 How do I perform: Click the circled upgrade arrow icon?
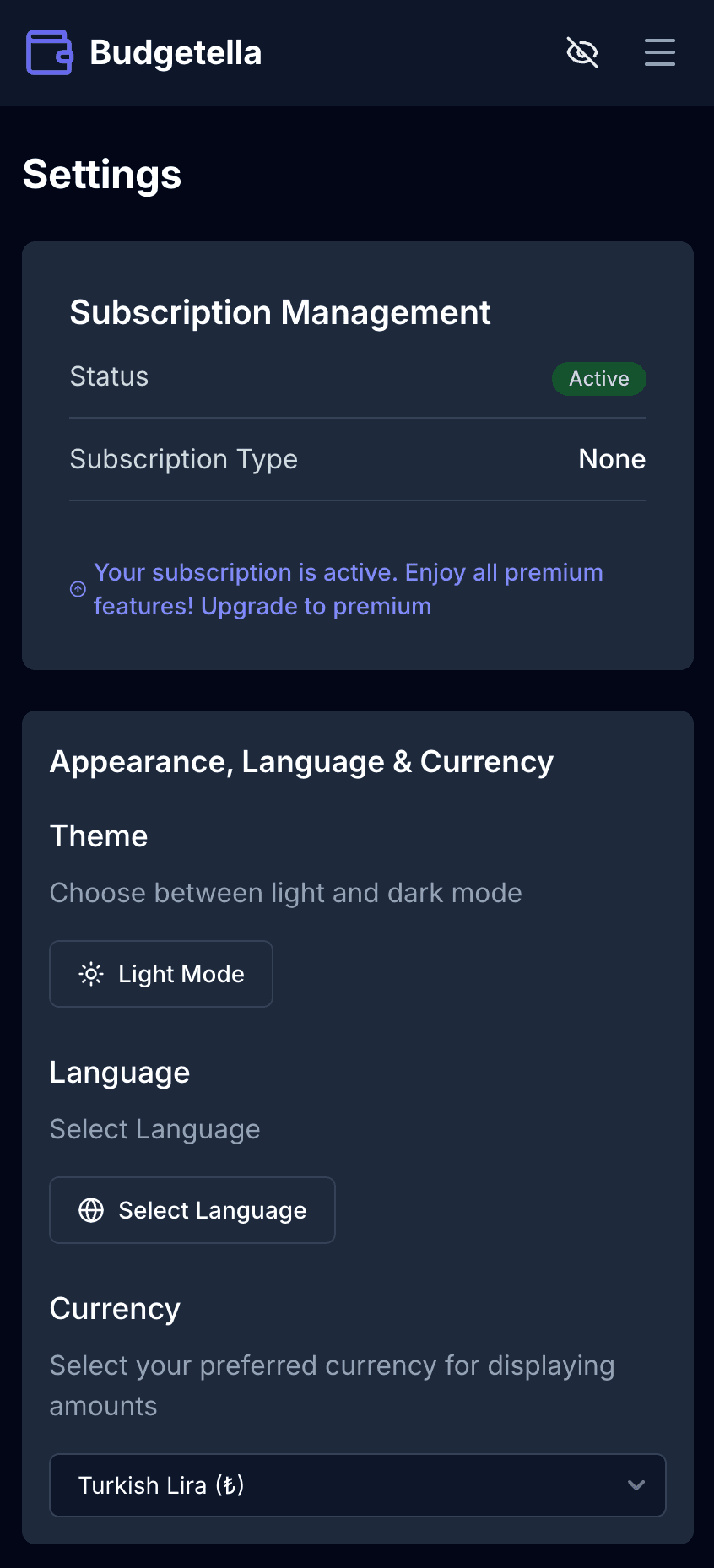(77, 588)
